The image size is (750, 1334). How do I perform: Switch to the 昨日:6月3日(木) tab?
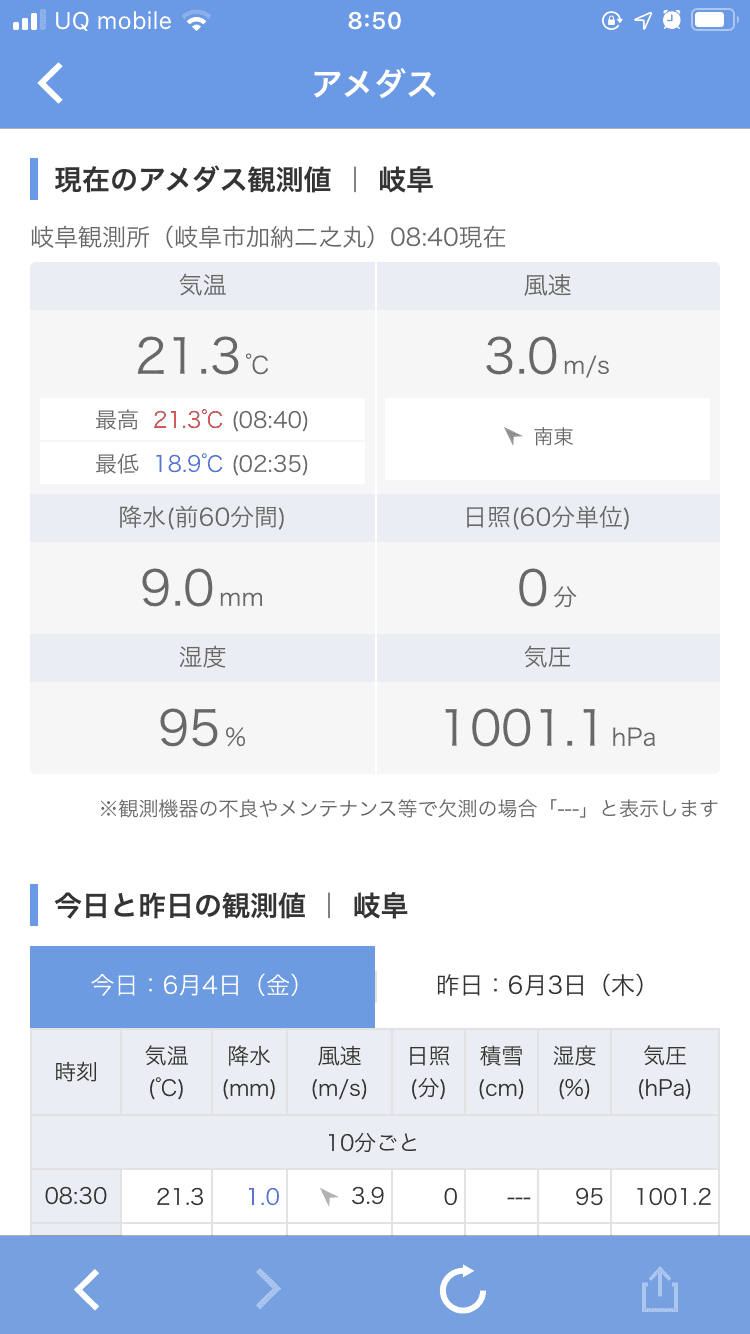coord(541,986)
